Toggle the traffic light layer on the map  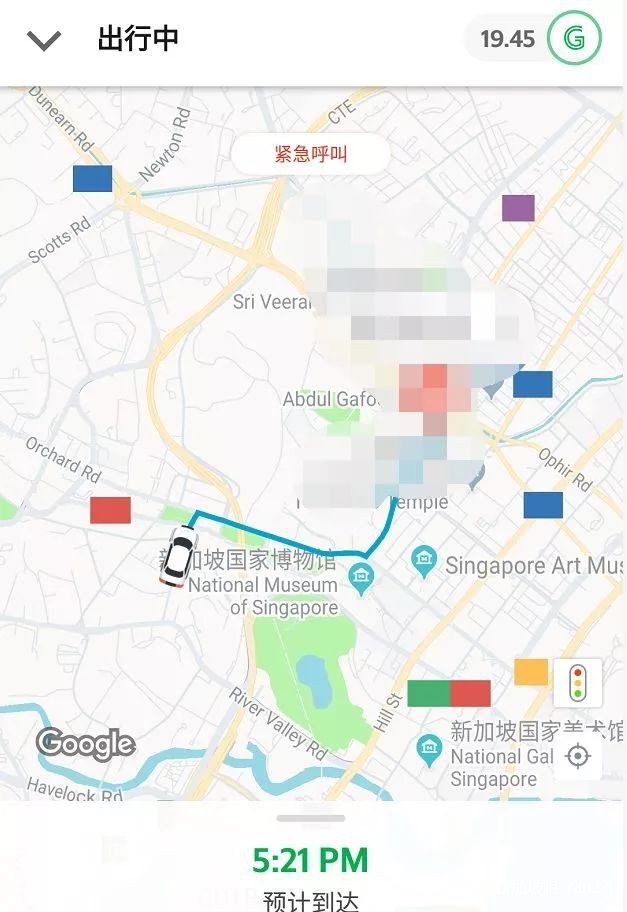[577, 683]
